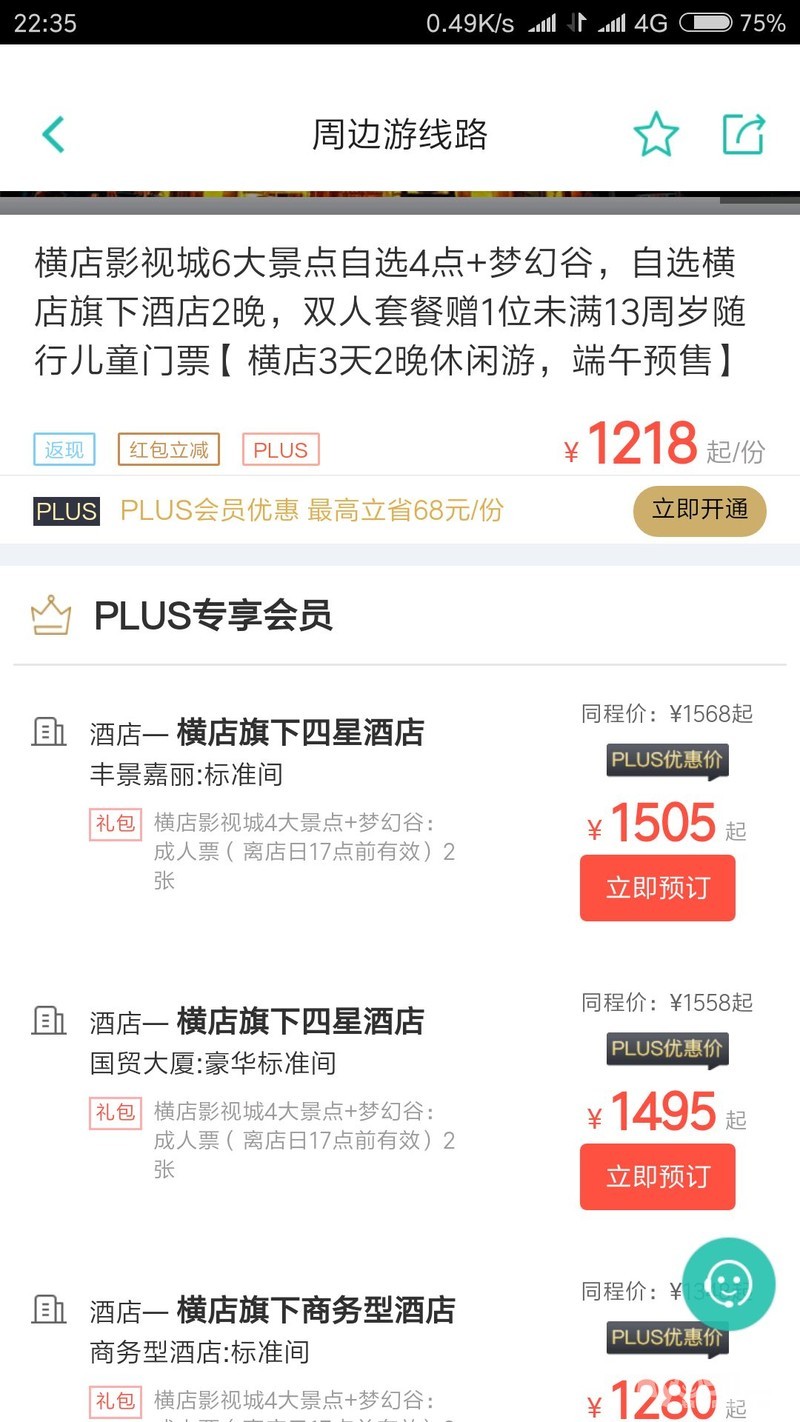
Task: Tap 立即开通 to activate PLUS membership
Action: 700,510
